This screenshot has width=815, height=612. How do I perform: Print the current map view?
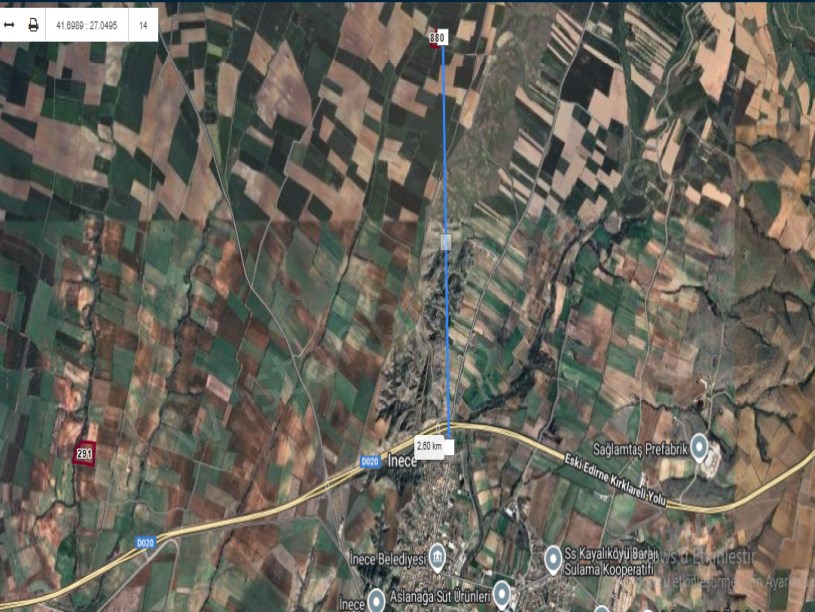click(x=33, y=25)
